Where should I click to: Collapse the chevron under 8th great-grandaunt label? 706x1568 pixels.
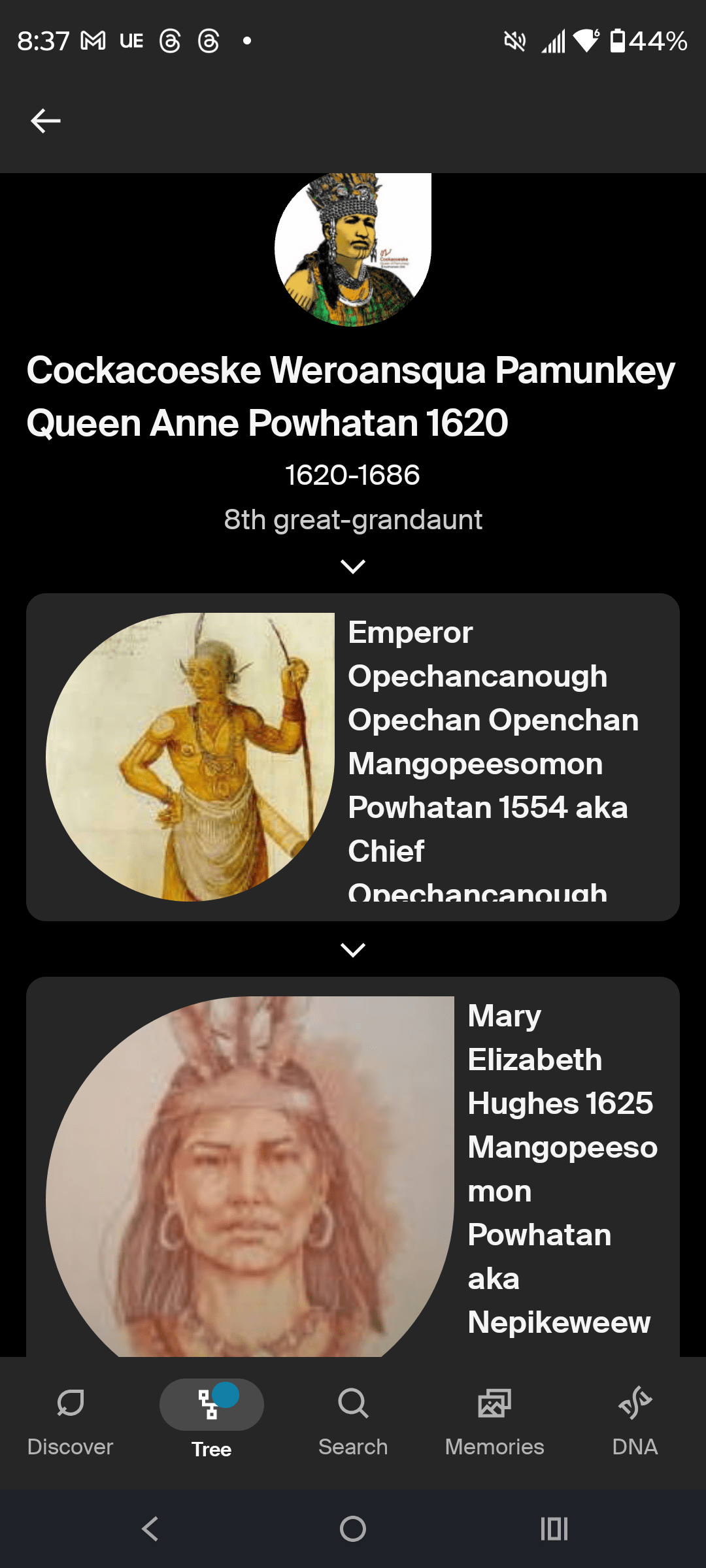(353, 567)
